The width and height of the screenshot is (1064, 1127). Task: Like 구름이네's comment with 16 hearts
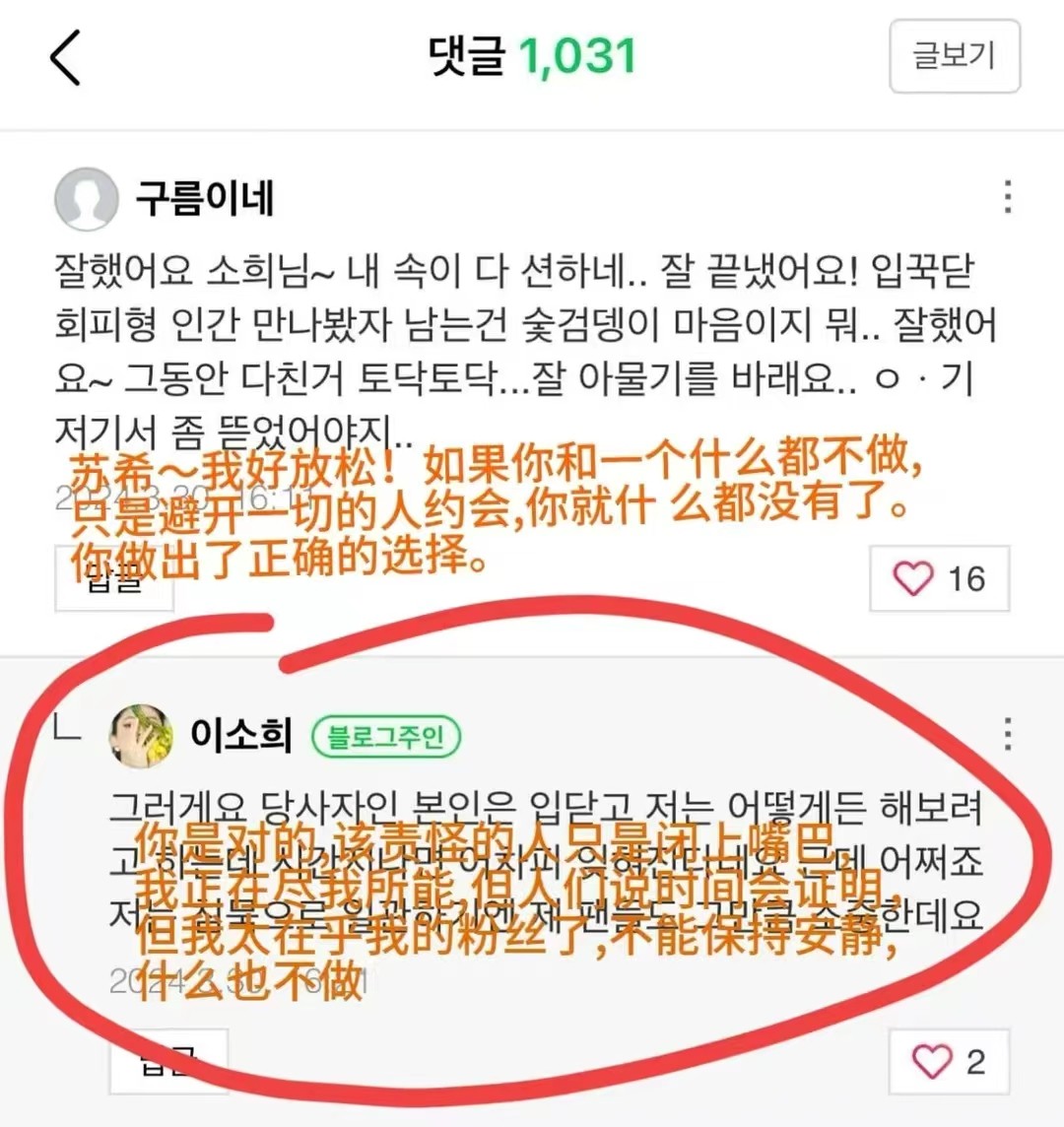point(939,578)
